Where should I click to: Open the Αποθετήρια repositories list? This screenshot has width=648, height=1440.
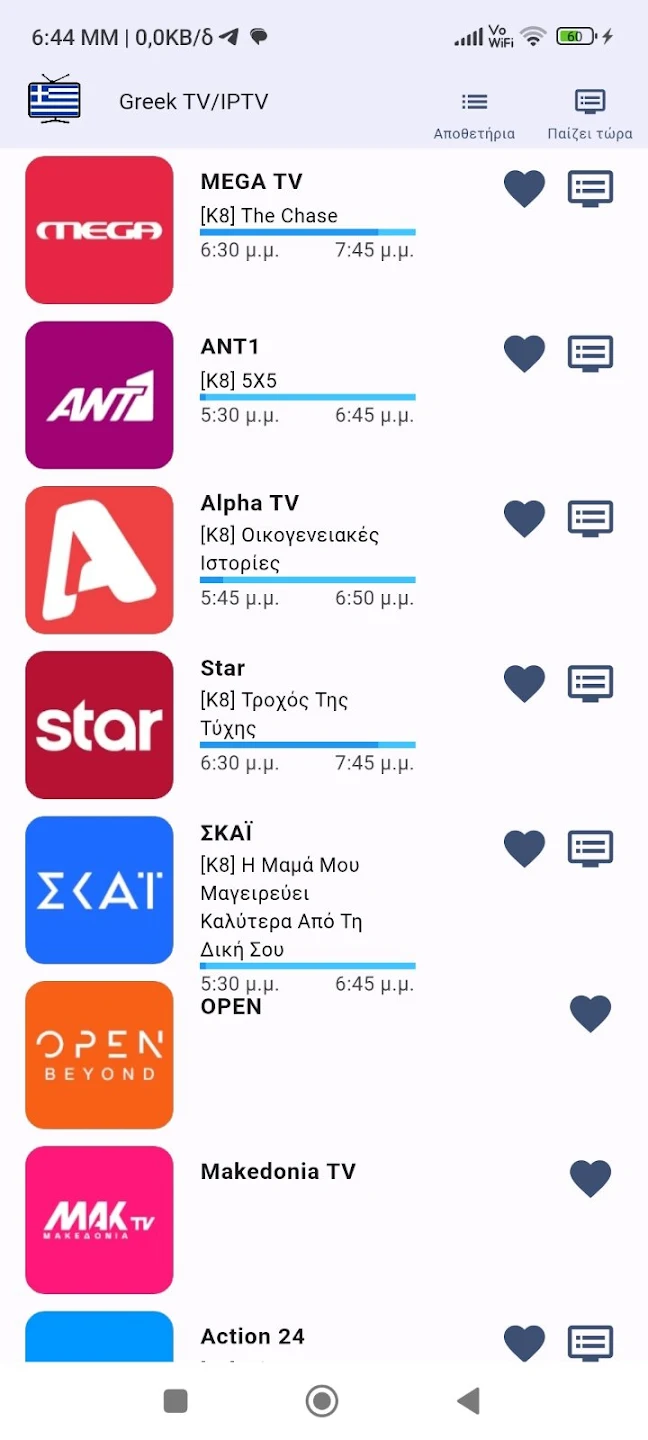[474, 113]
